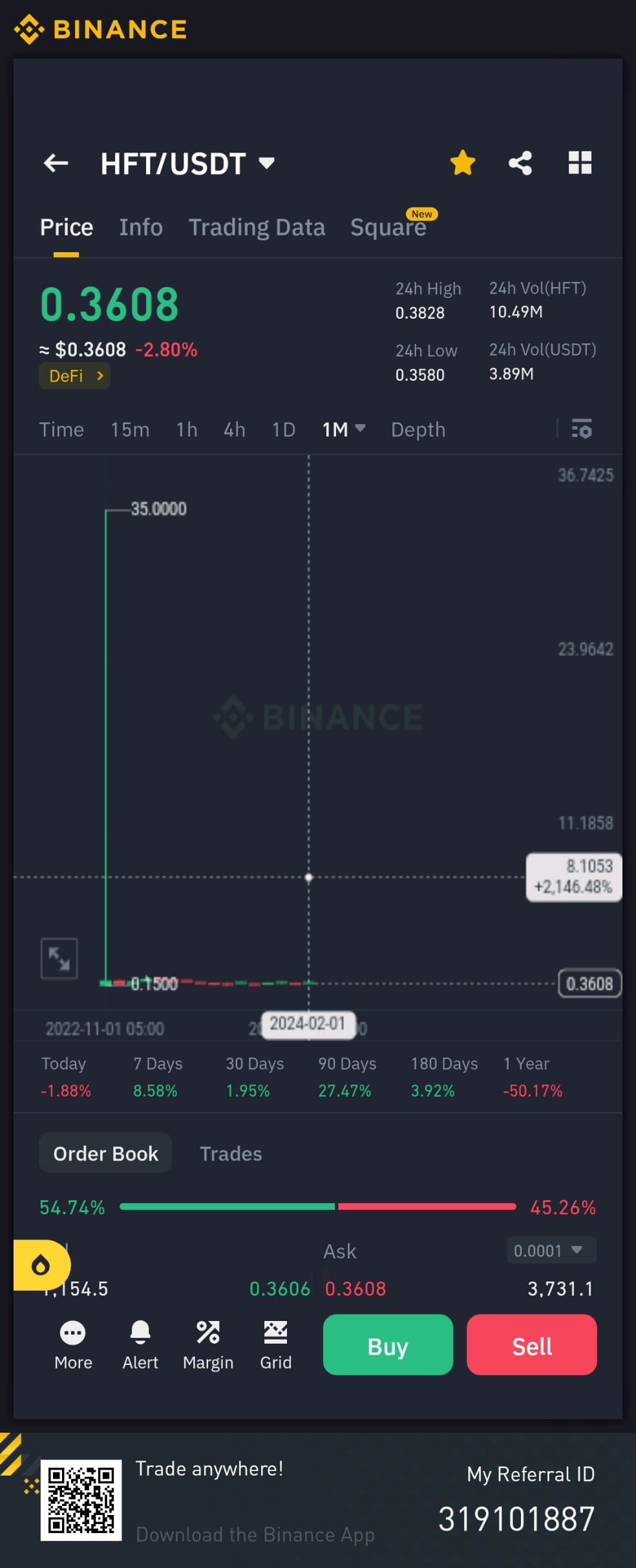The height and width of the screenshot is (1568, 636).
Task: Click the back arrow beside HFT/USDT
Action: coord(56,163)
